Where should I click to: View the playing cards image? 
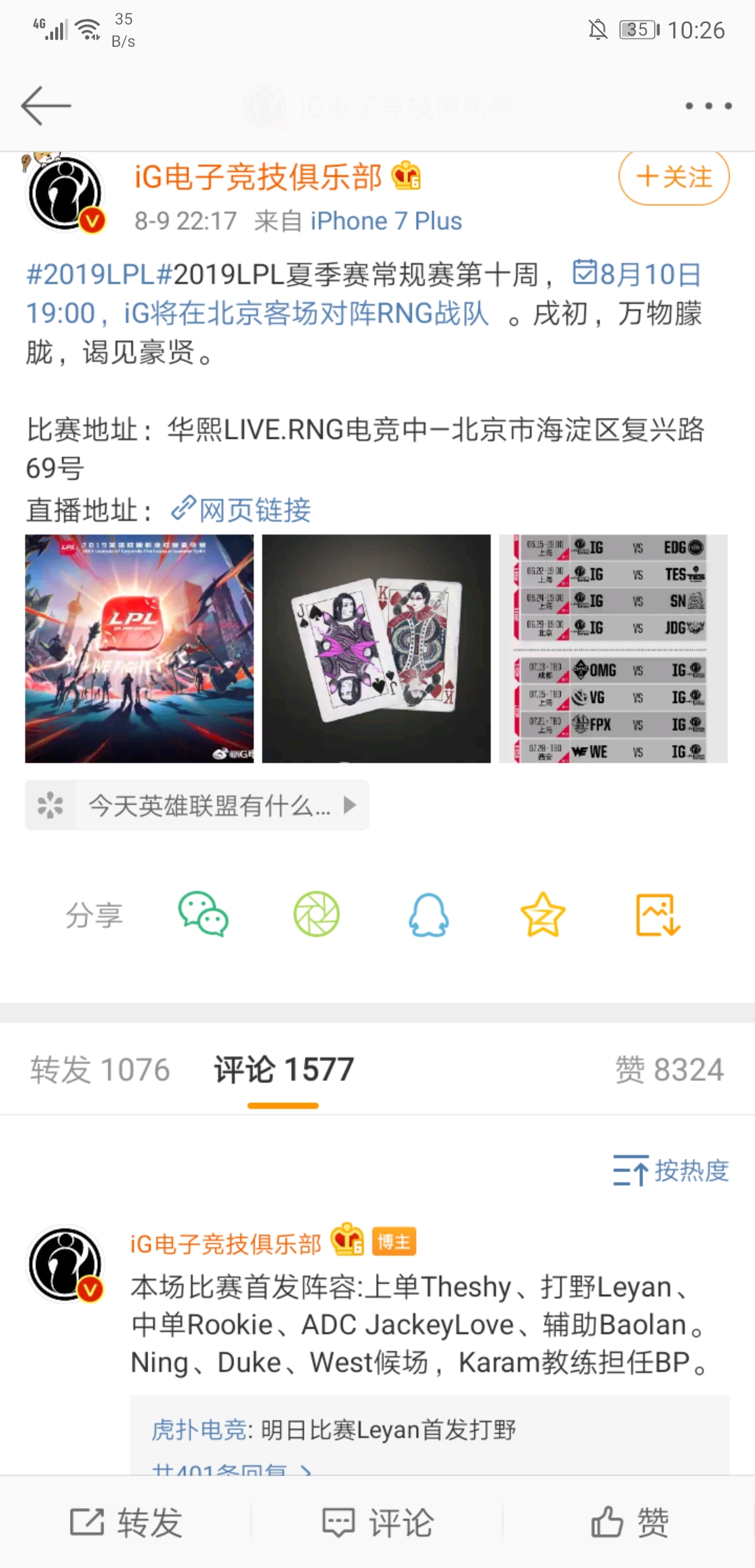[x=376, y=648]
